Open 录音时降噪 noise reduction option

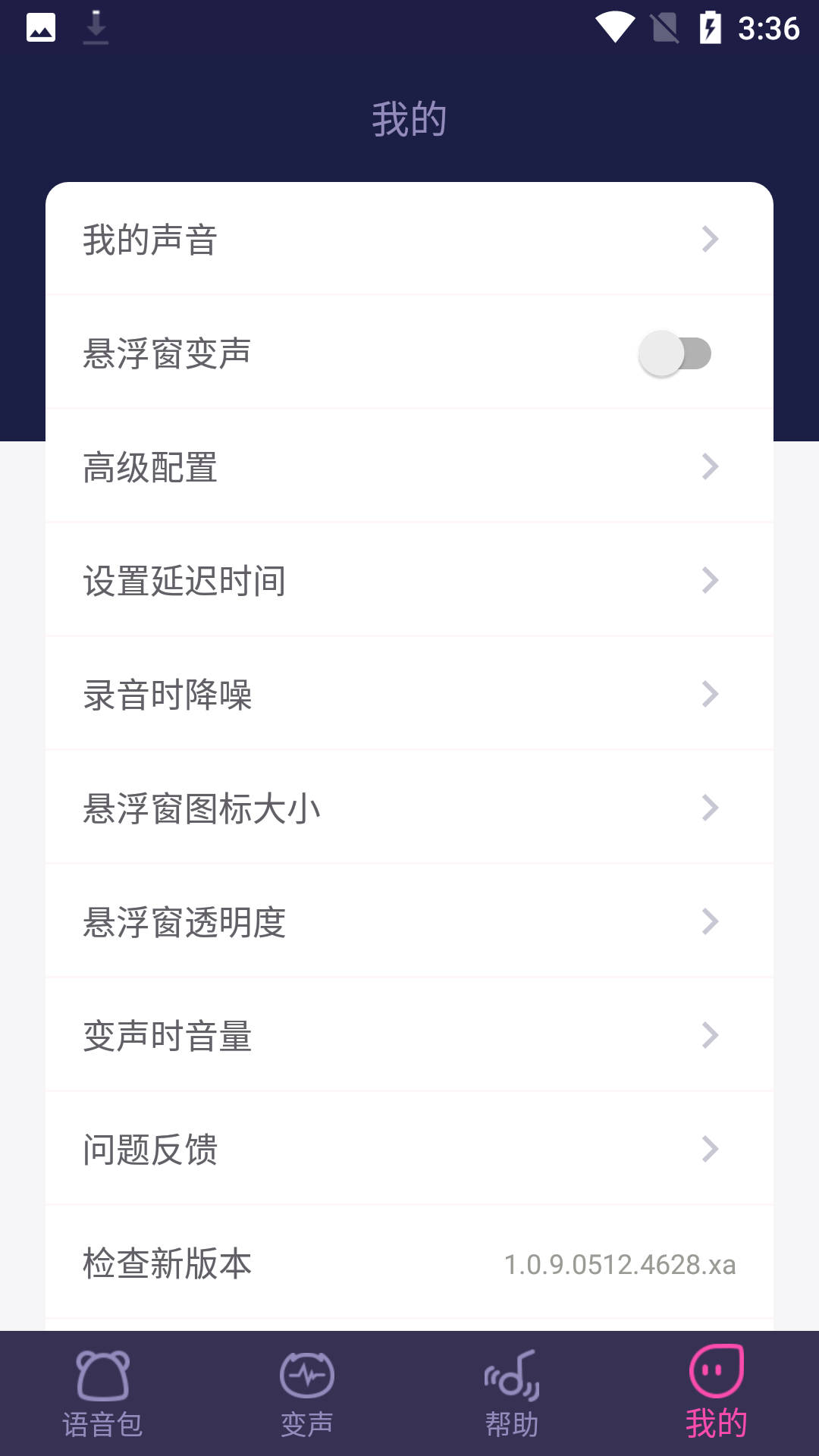click(x=409, y=695)
